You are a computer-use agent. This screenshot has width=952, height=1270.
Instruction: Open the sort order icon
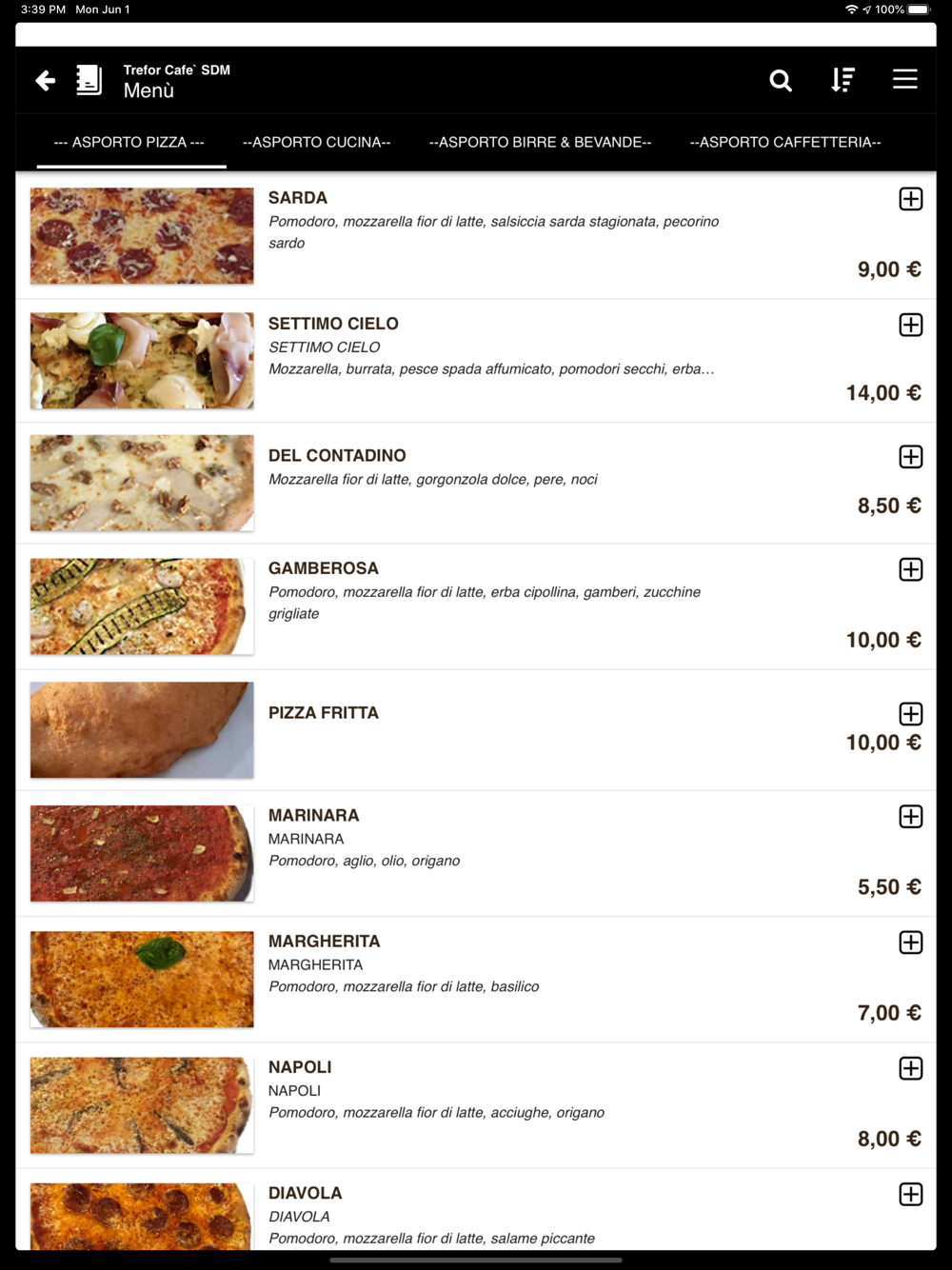(x=843, y=80)
